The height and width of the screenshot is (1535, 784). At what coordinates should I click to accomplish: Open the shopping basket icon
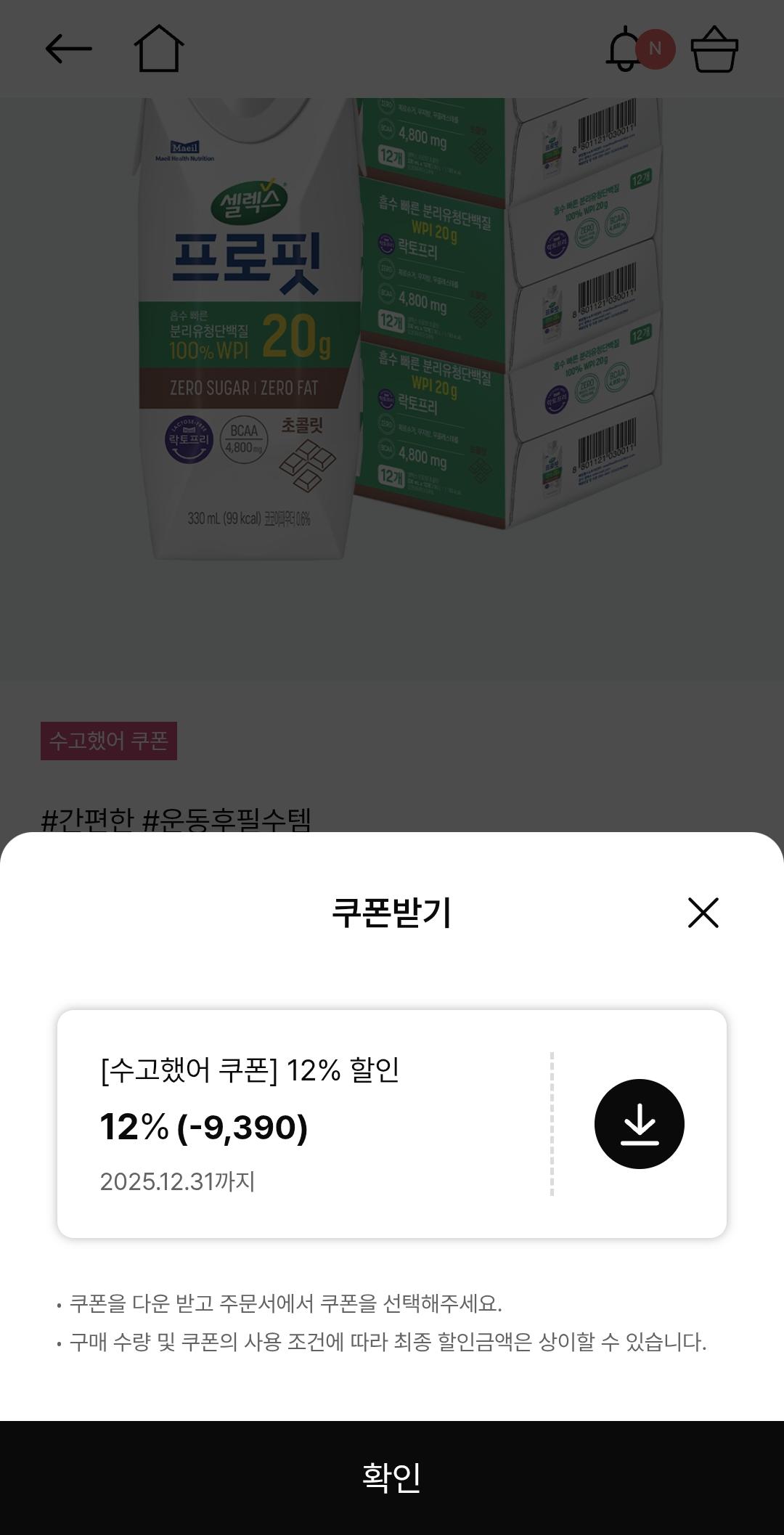pyautogui.click(x=714, y=48)
